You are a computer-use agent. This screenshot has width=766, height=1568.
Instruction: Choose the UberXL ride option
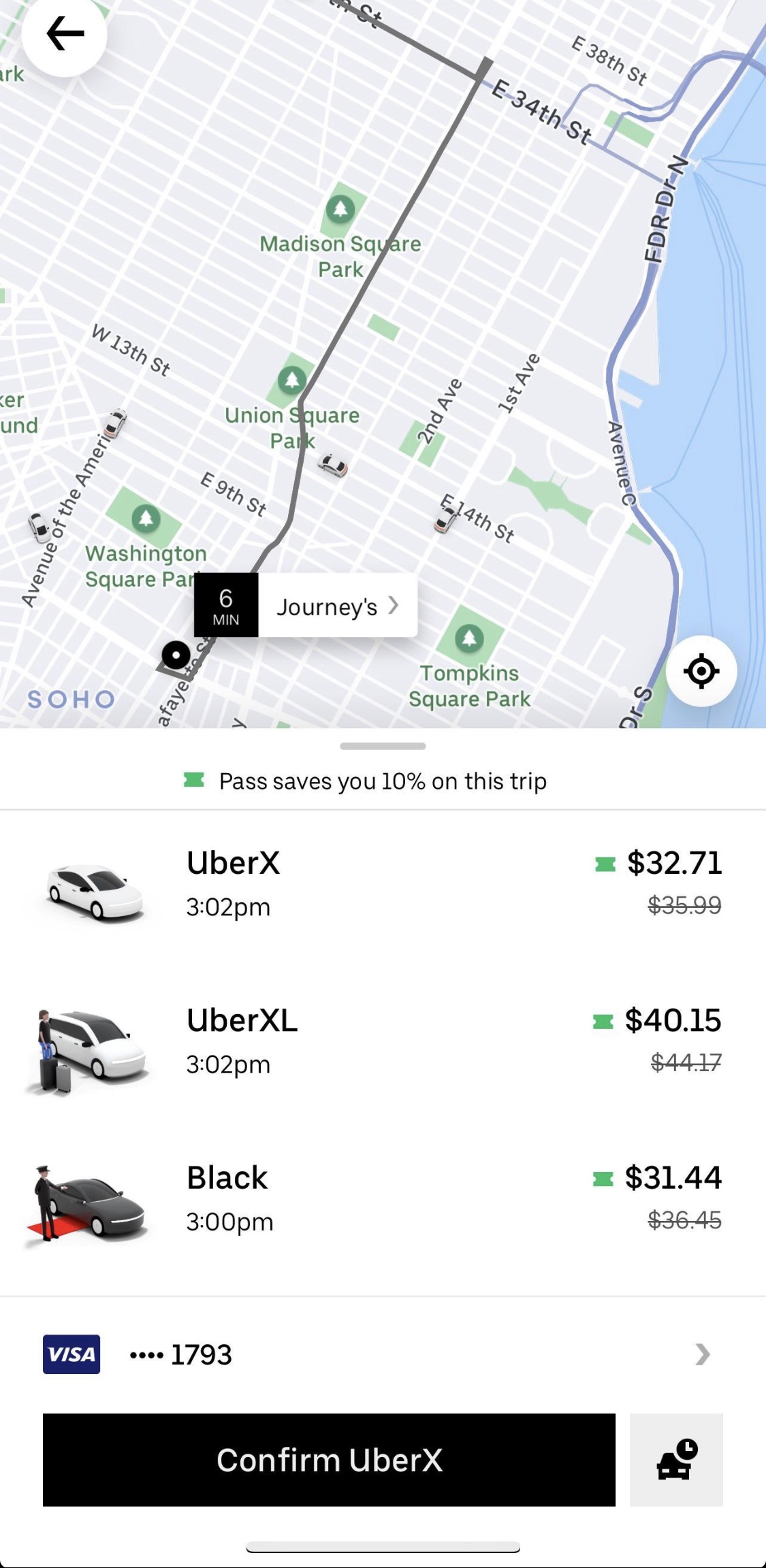coord(383,1041)
